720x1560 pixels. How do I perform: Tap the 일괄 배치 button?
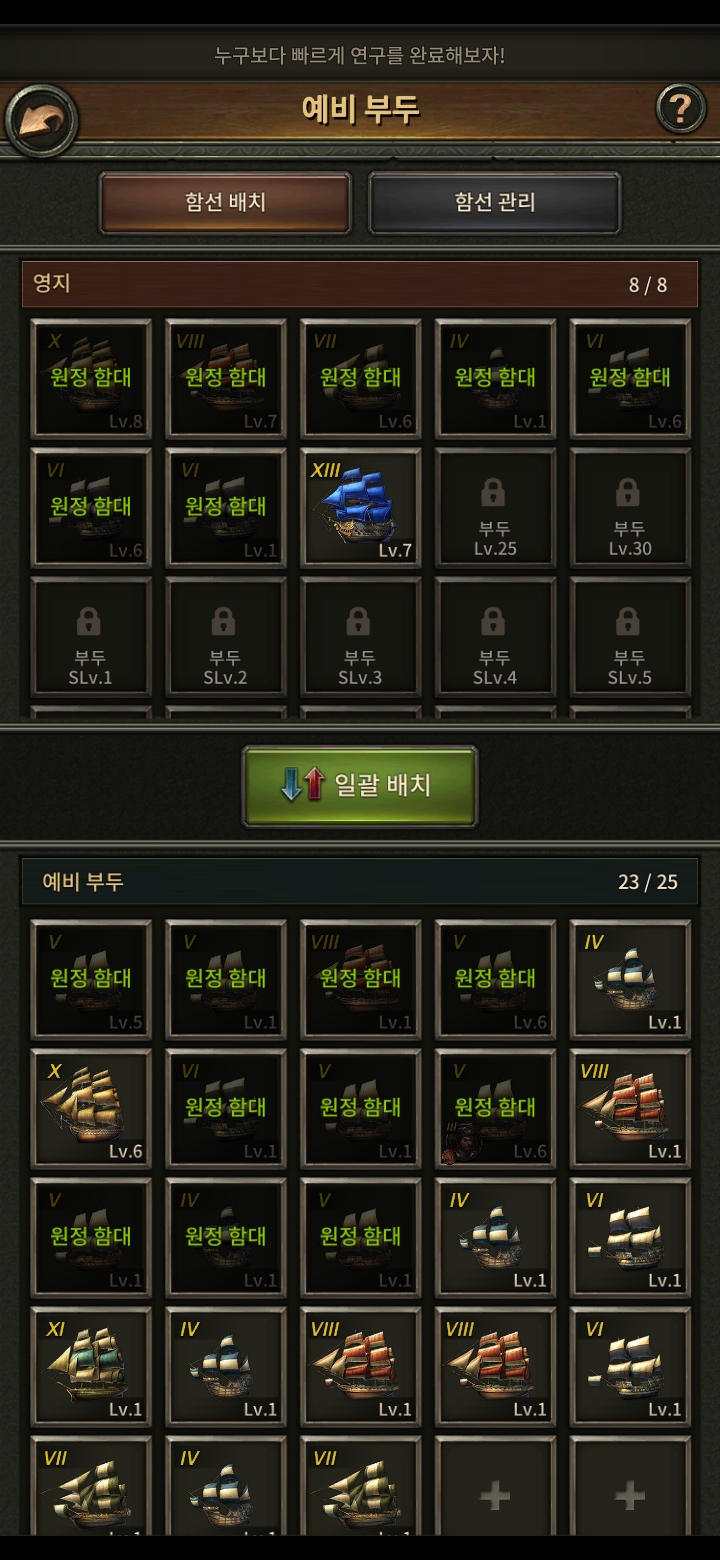point(360,786)
